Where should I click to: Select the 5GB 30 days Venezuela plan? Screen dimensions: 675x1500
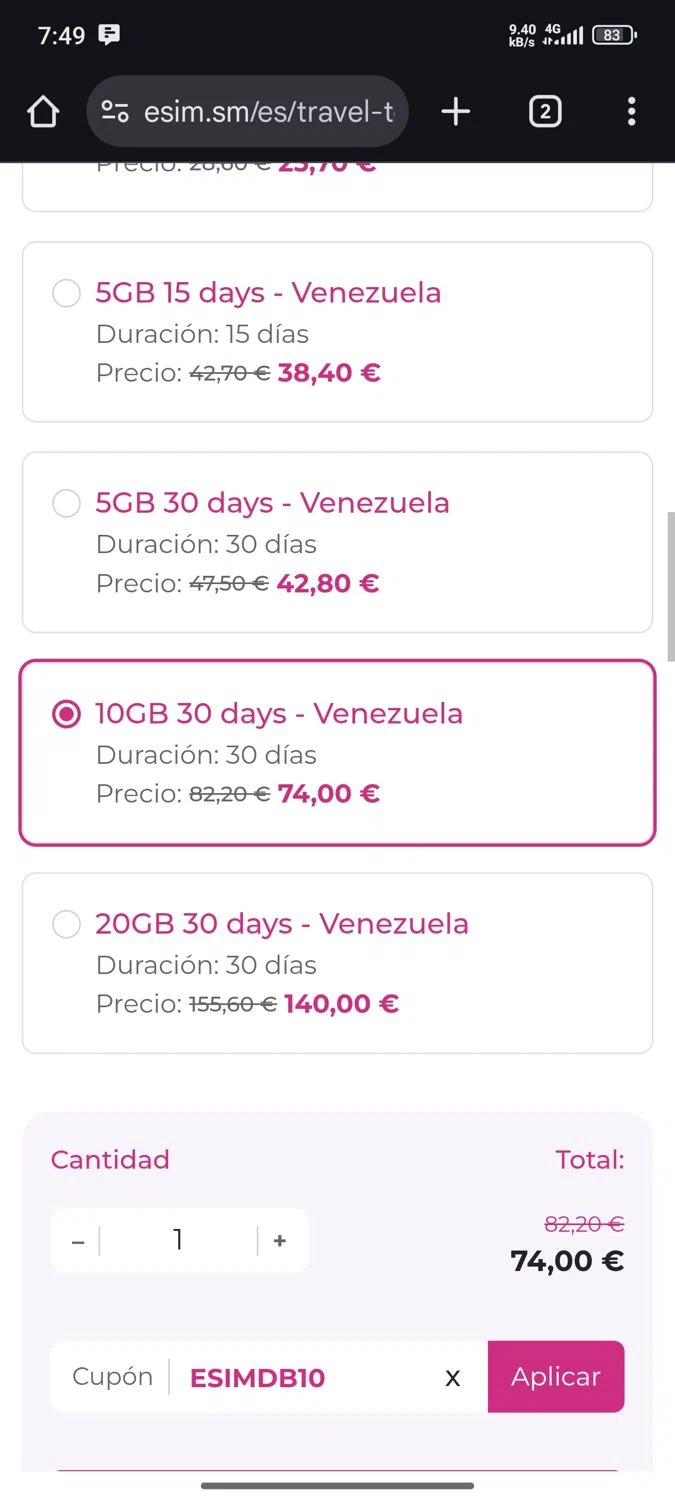(x=66, y=504)
